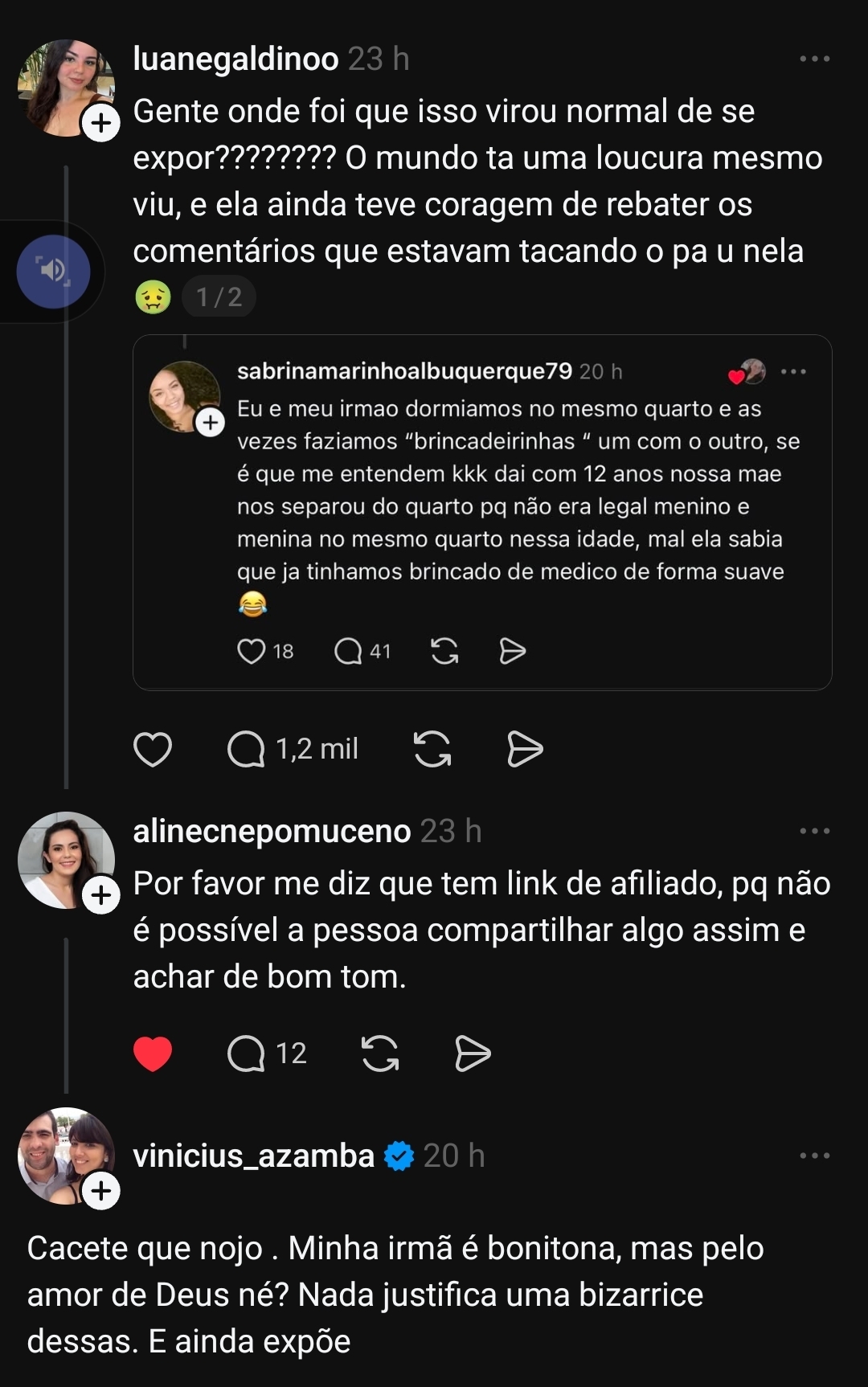Viewport: 868px width, 1387px height.
Task: Unlike alinecnepomuceno's reply
Action: point(153,1054)
